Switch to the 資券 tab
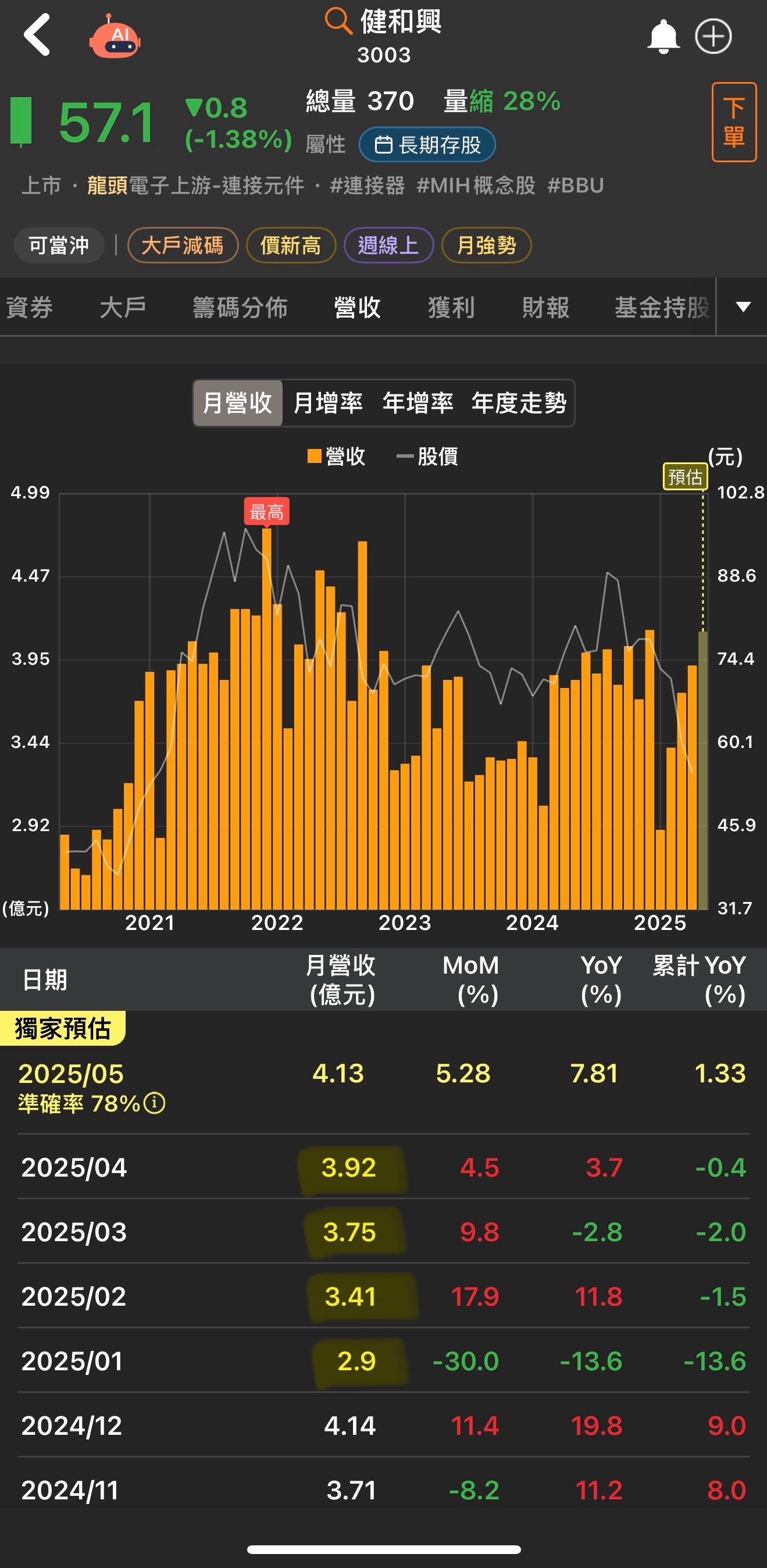Image resolution: width=767 pixels, height=1568 pixels. pyautogui.click(x=29, y=308)
